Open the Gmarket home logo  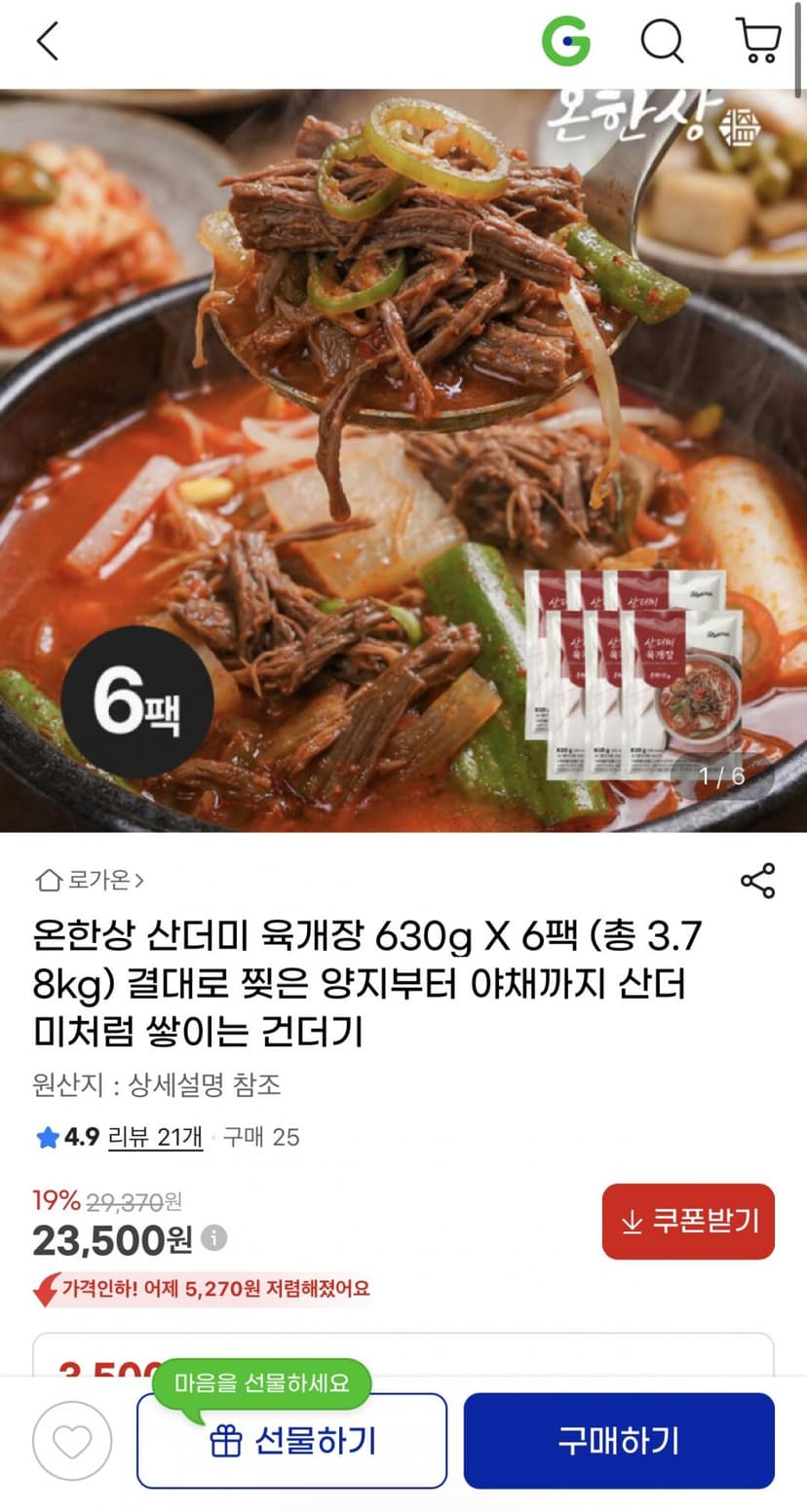[565, 42]
